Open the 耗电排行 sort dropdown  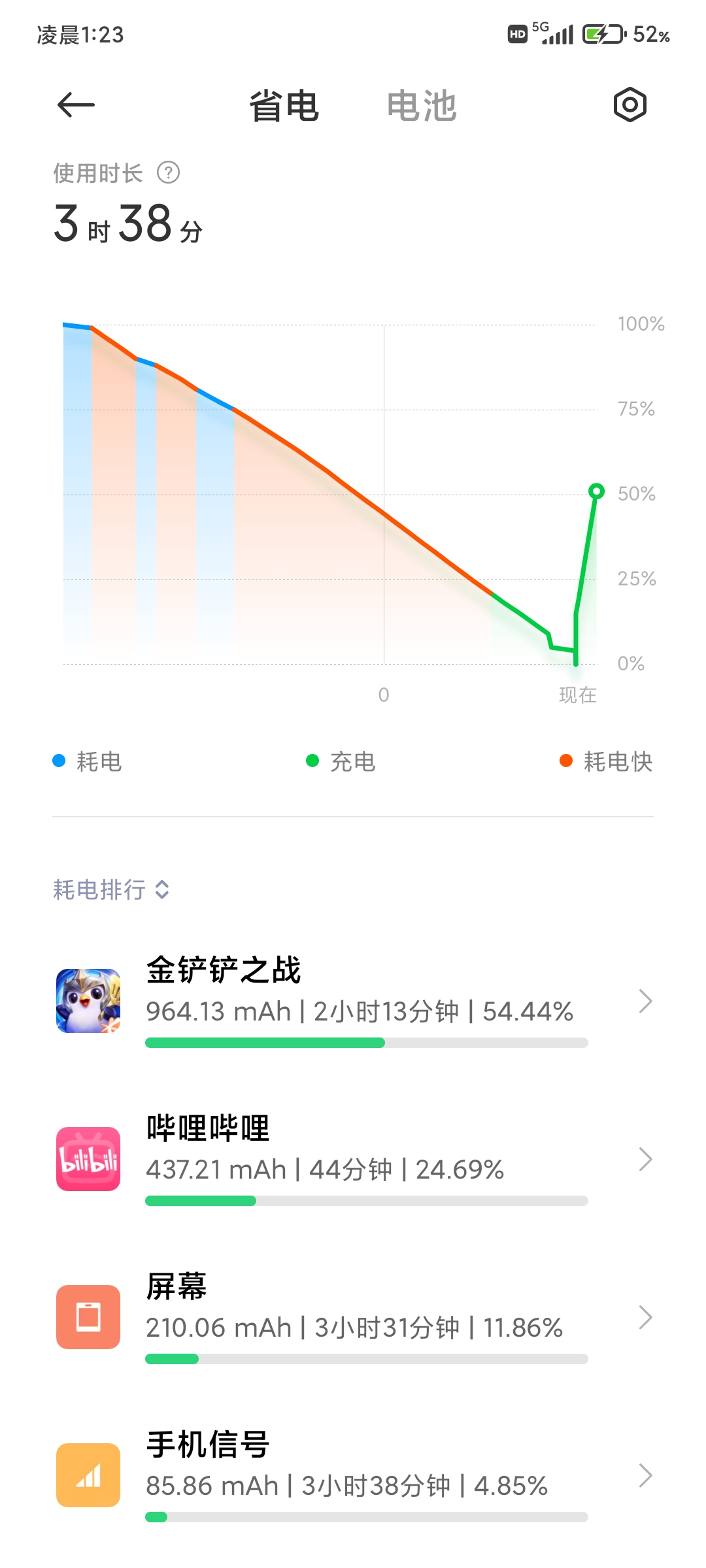pyautogui.click(x=111, y=889)
